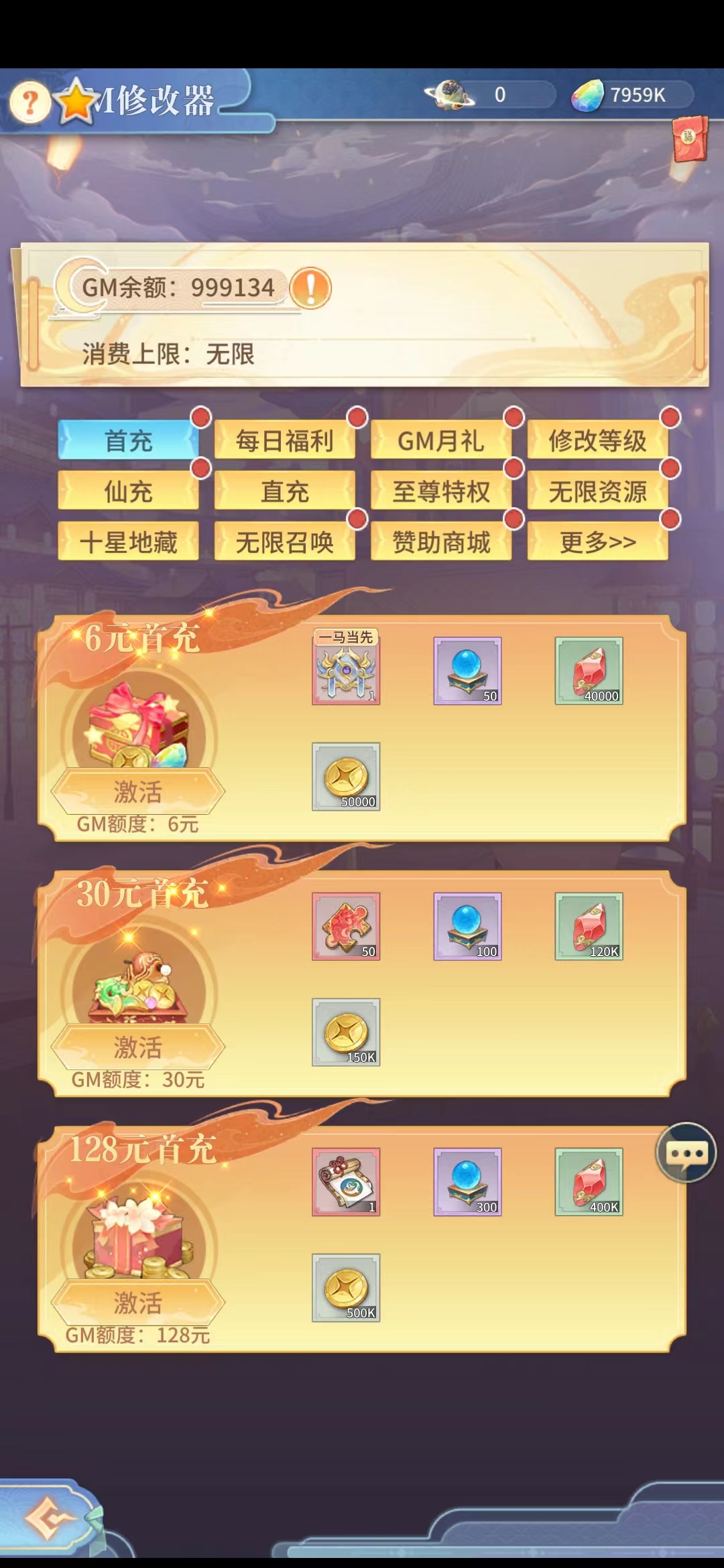This screenshot has width=724, height=1568.
Task: Select the 至尊特权 tab
Action: 441,491
